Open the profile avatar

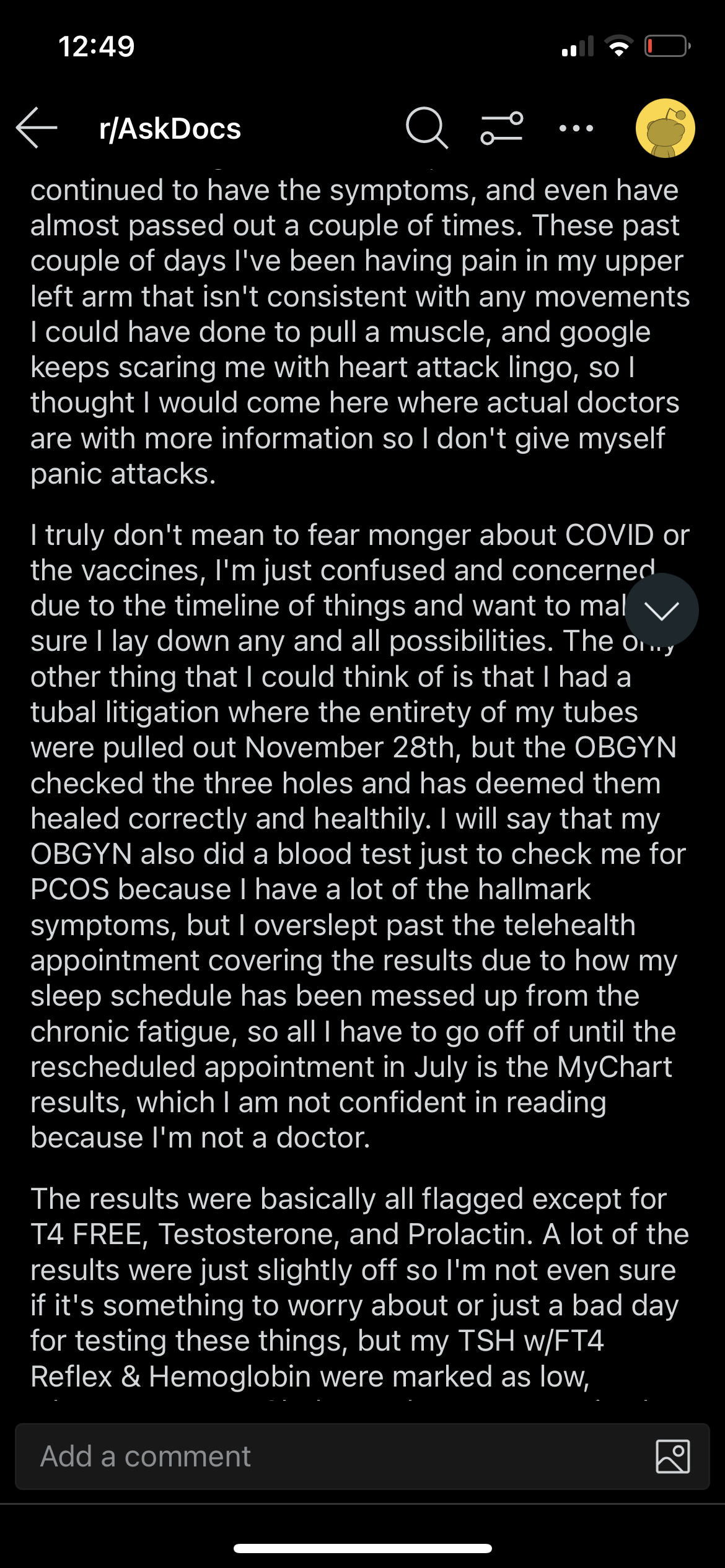(665, 128)
